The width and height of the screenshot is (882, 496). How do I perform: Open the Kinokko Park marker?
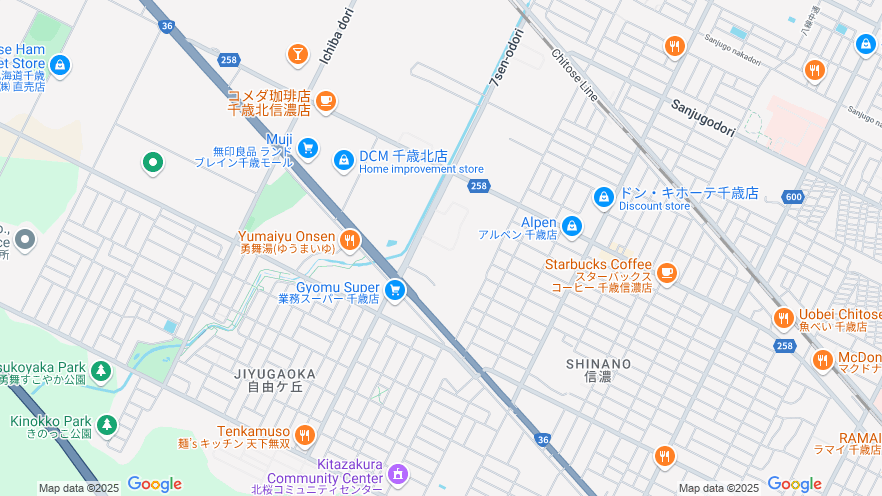[x=106, y=425]
